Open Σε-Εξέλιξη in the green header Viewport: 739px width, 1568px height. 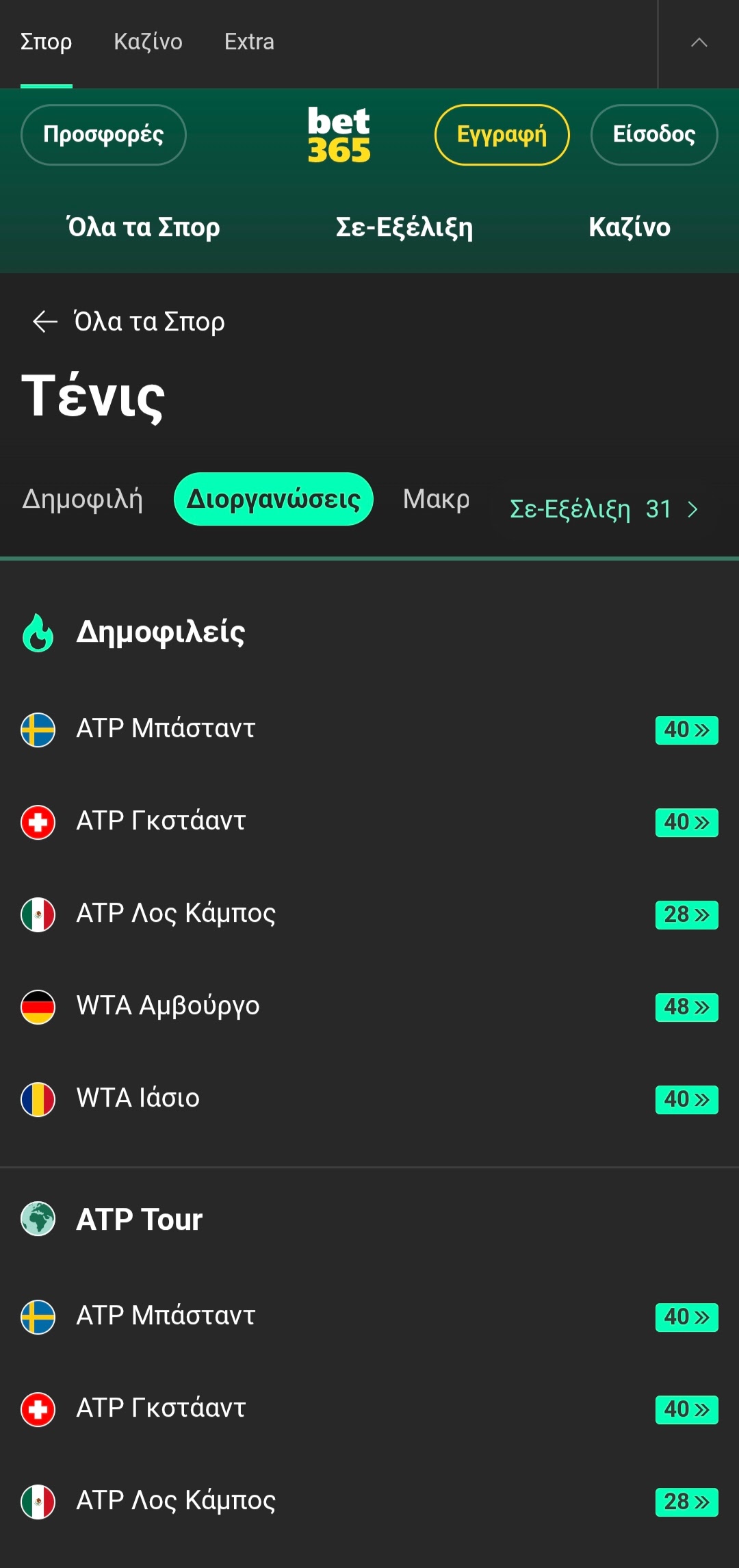click(x=404, y=227)
